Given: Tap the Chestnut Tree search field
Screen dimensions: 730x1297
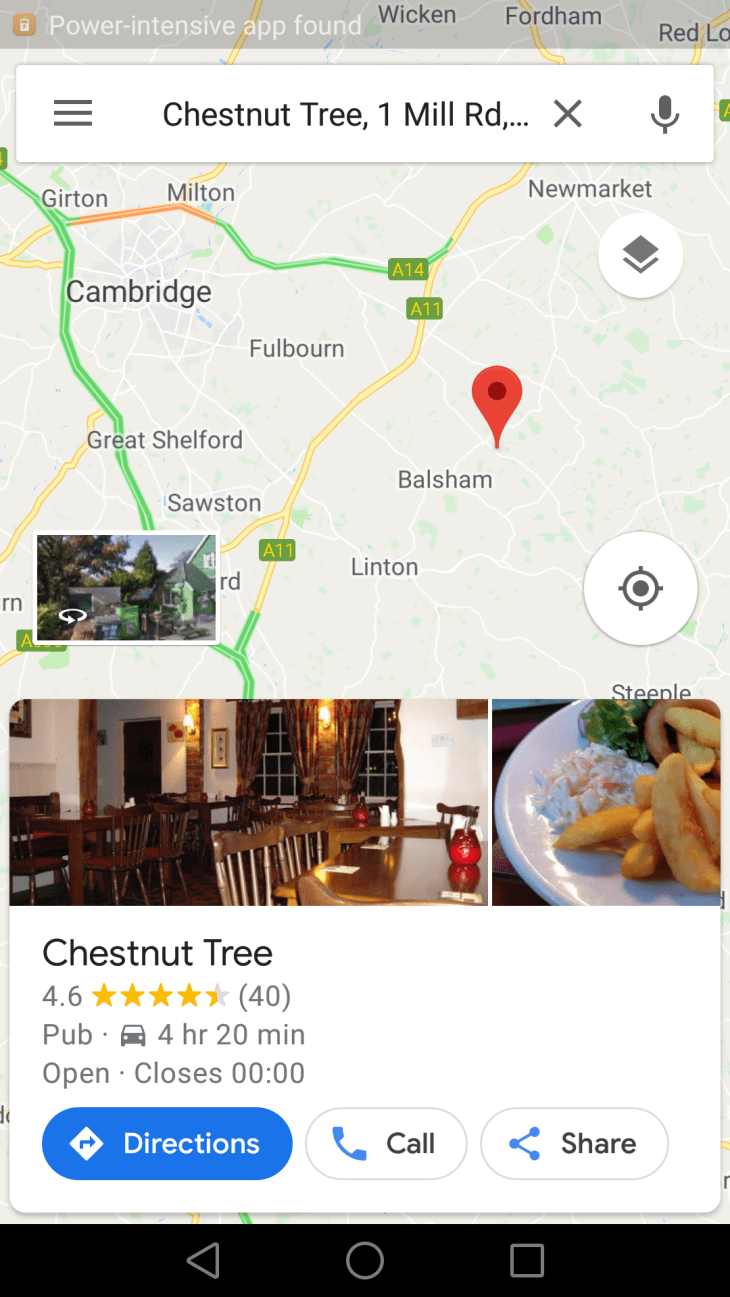Looking at the screenshot, I should point(345,114).
